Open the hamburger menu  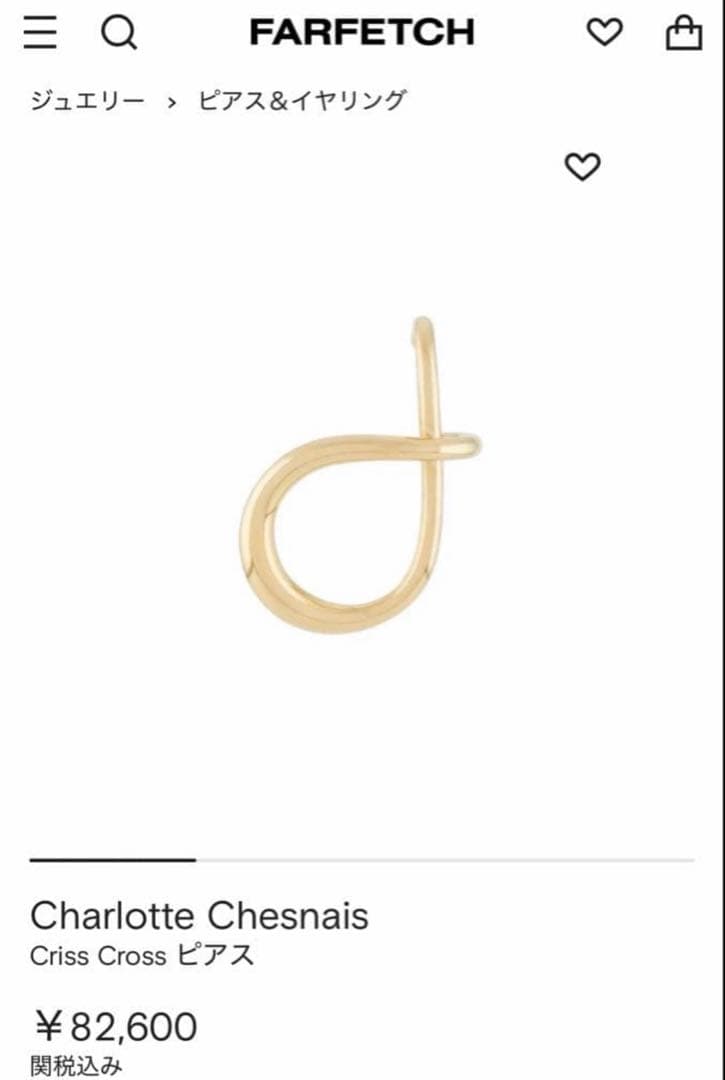pyautogui.click(x=41, y=33)
